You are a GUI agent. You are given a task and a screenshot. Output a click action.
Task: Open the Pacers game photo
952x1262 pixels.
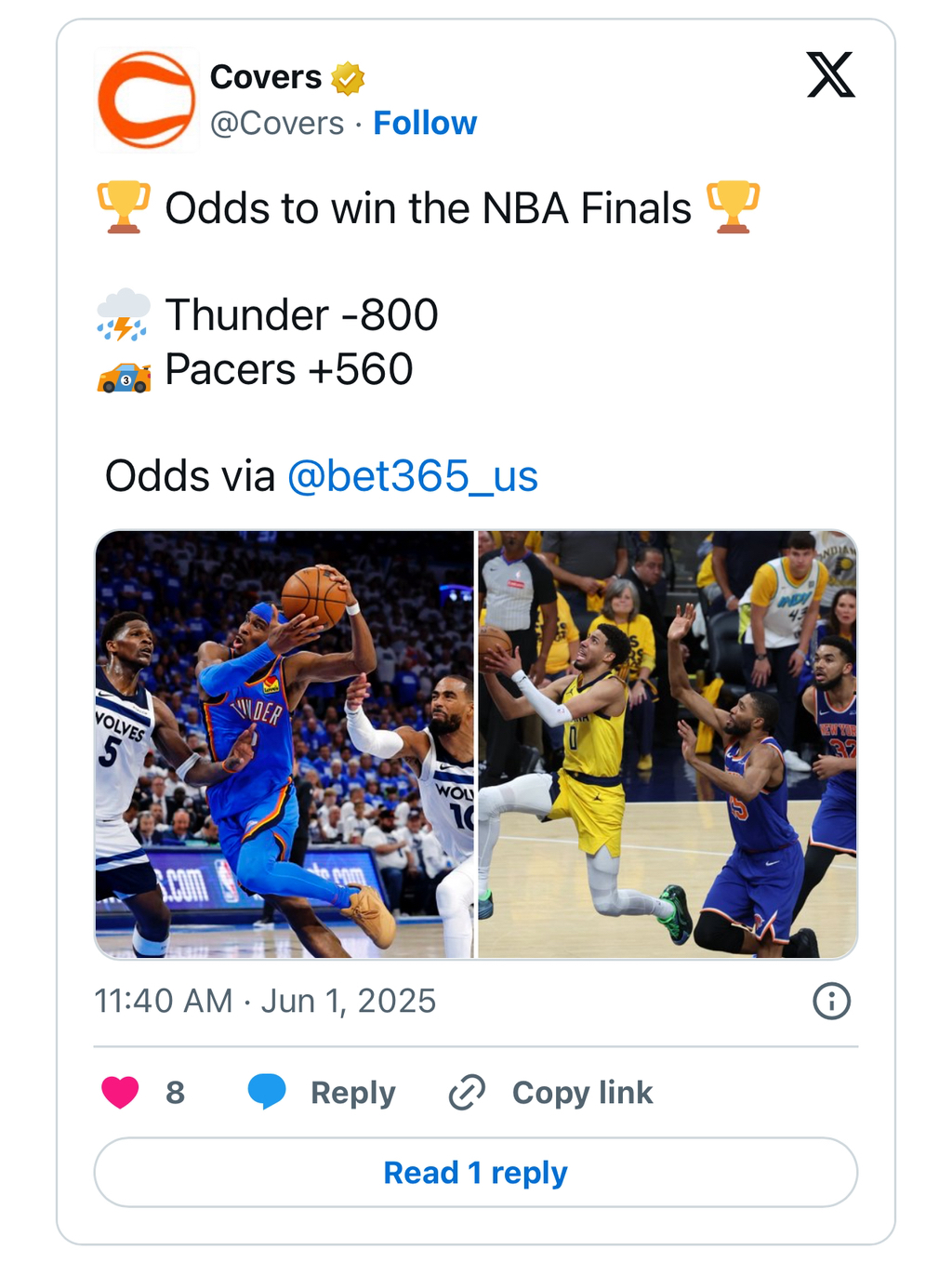[667, 744]
